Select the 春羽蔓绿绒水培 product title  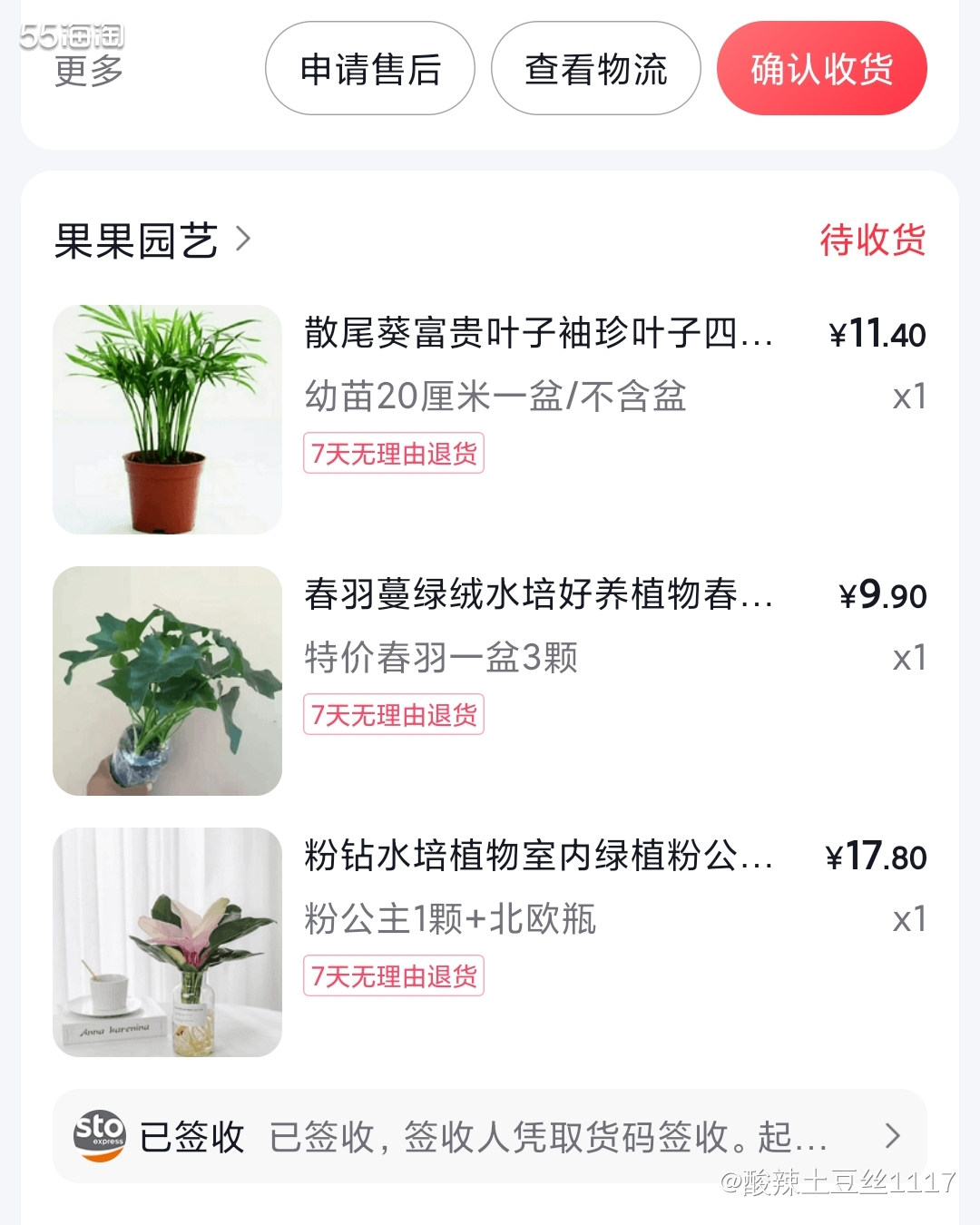tap(540, 597)
